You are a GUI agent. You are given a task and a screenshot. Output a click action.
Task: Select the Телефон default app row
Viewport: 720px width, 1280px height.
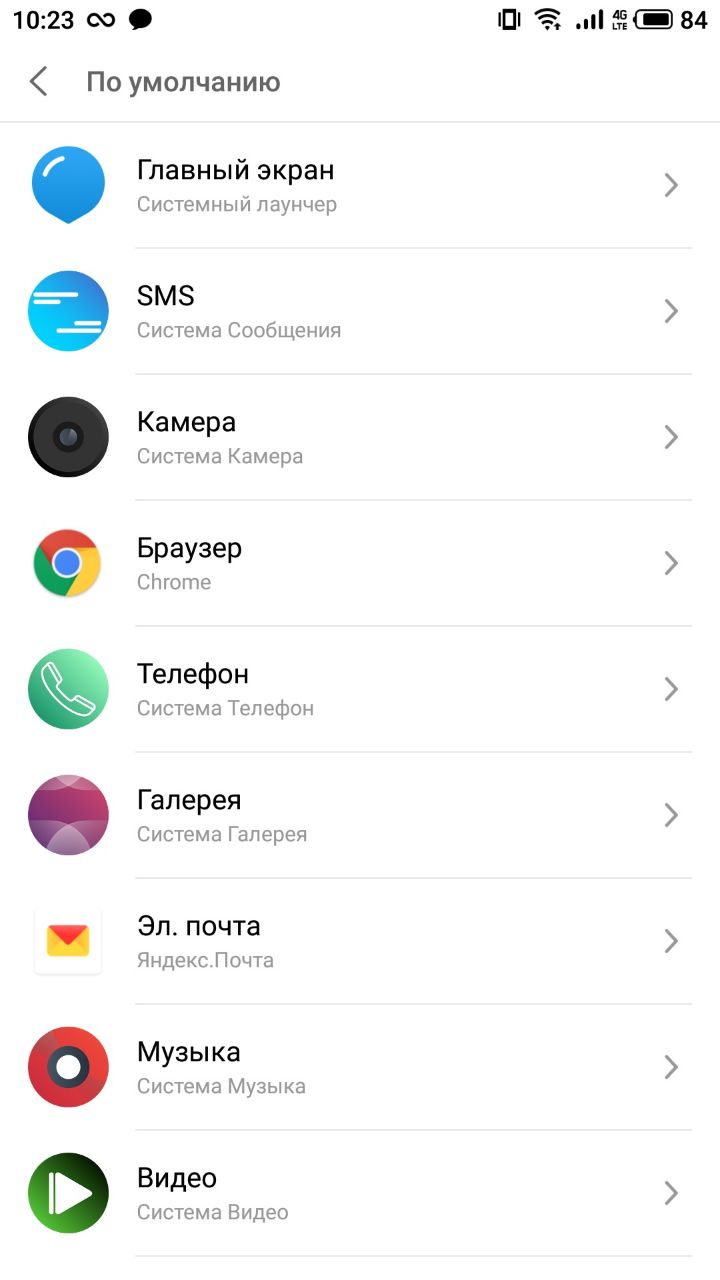click(x=360, y=690)
